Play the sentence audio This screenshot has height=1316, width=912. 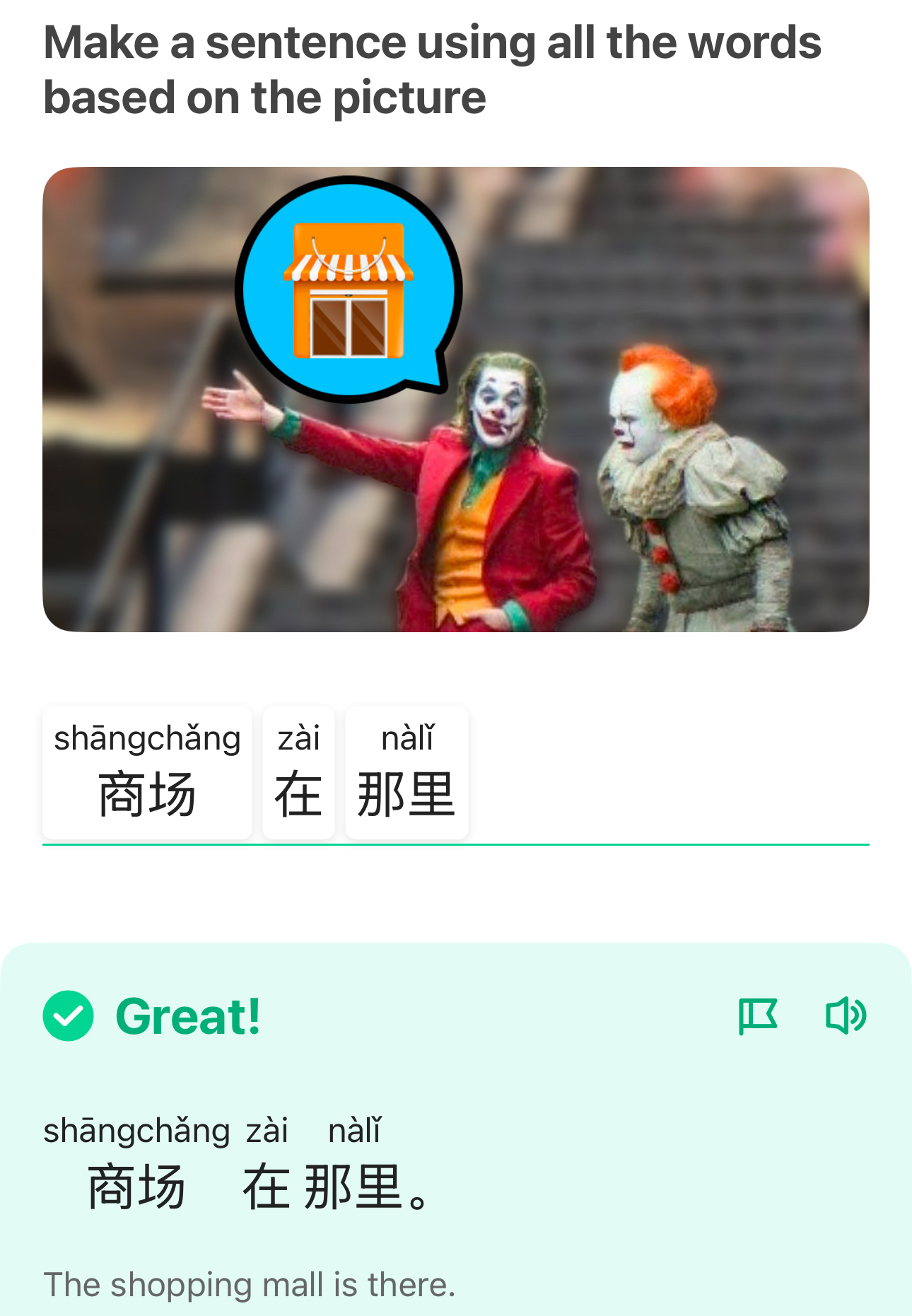point(846,1016)
